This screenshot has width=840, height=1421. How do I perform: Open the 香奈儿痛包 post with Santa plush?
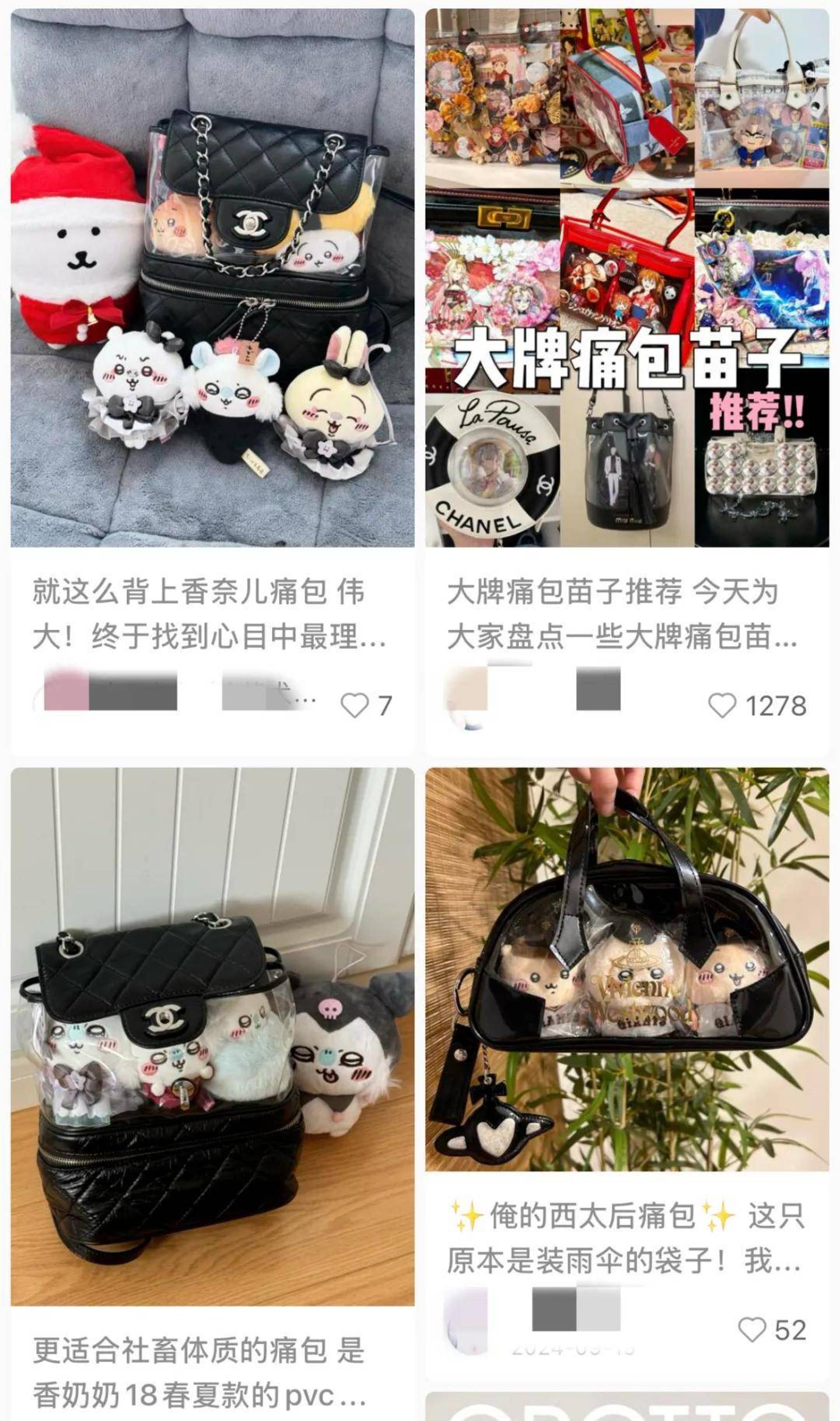tap(212, 278)
